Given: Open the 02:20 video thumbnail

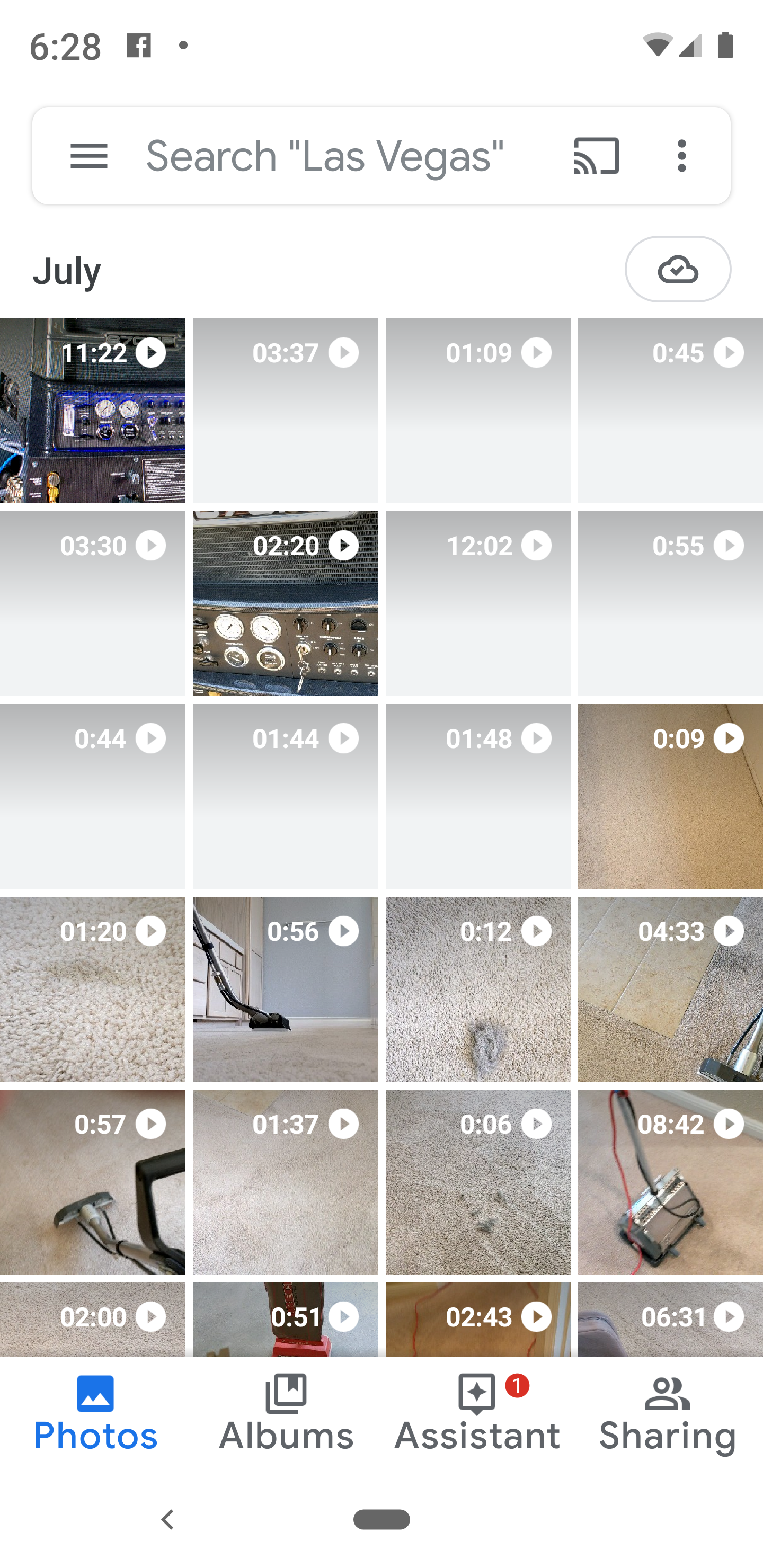Looking at the screenshot, I should click(285, 603).
